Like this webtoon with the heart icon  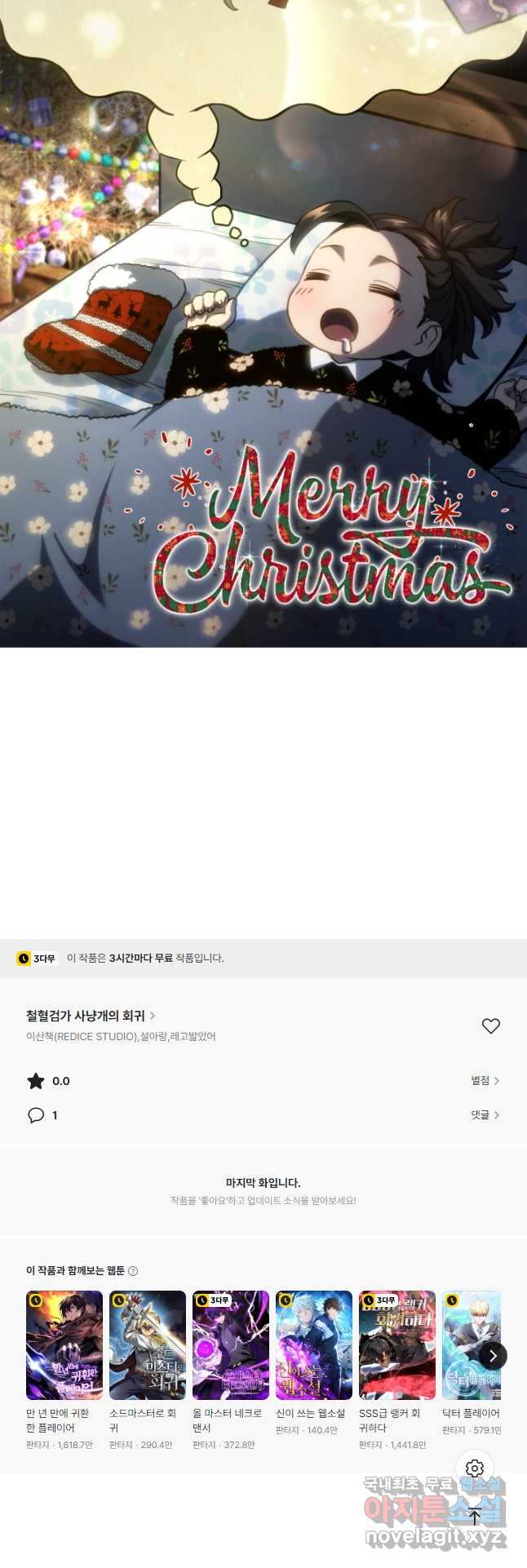pyautogui.click(x=490, y=1025)
